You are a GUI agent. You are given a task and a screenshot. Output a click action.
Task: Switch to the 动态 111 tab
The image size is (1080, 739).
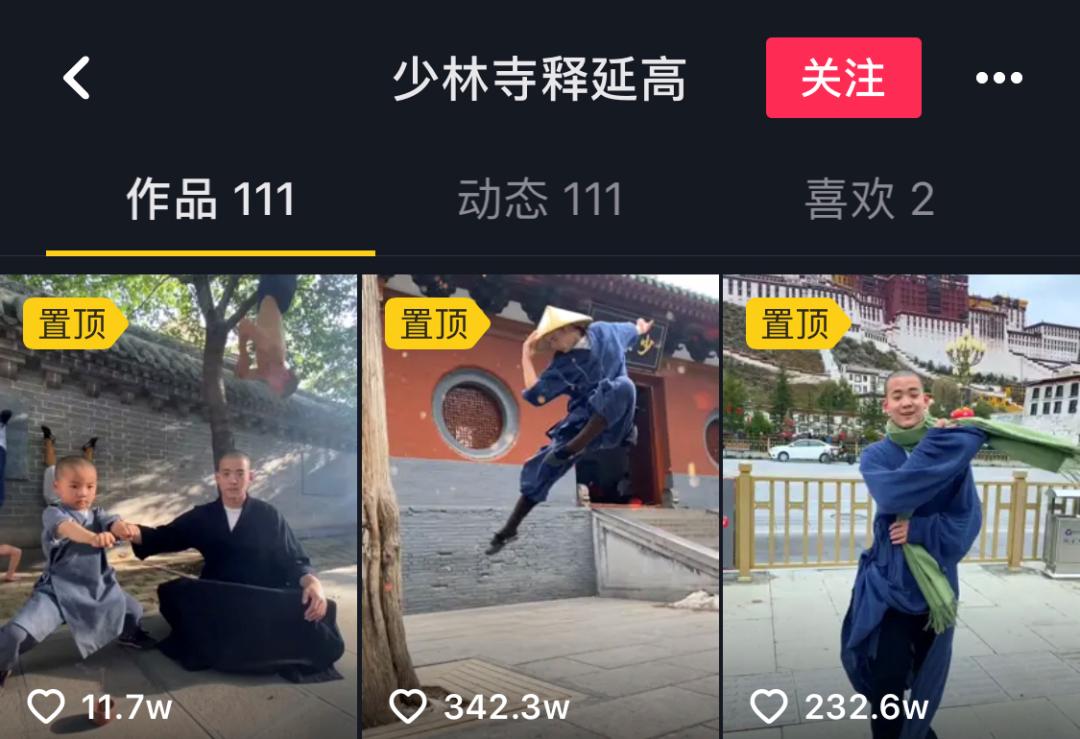(540, 200)
